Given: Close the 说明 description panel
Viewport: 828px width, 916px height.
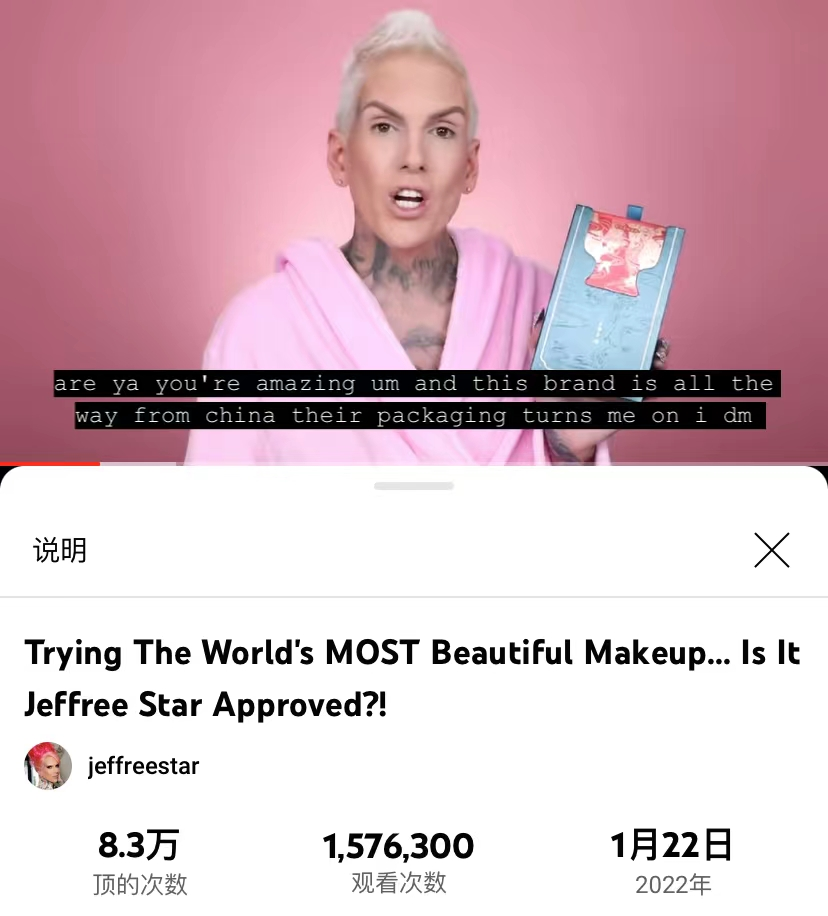Looking at the screenshot, I should pos(771,550).
